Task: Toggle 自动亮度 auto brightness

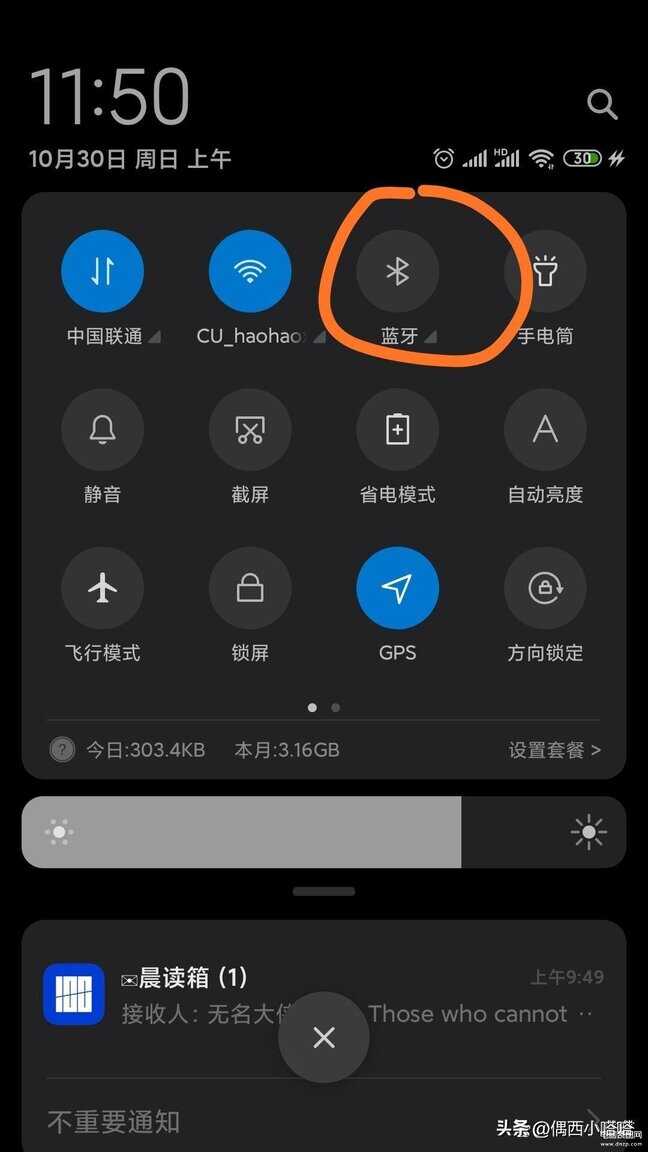Action: point(545,430)
